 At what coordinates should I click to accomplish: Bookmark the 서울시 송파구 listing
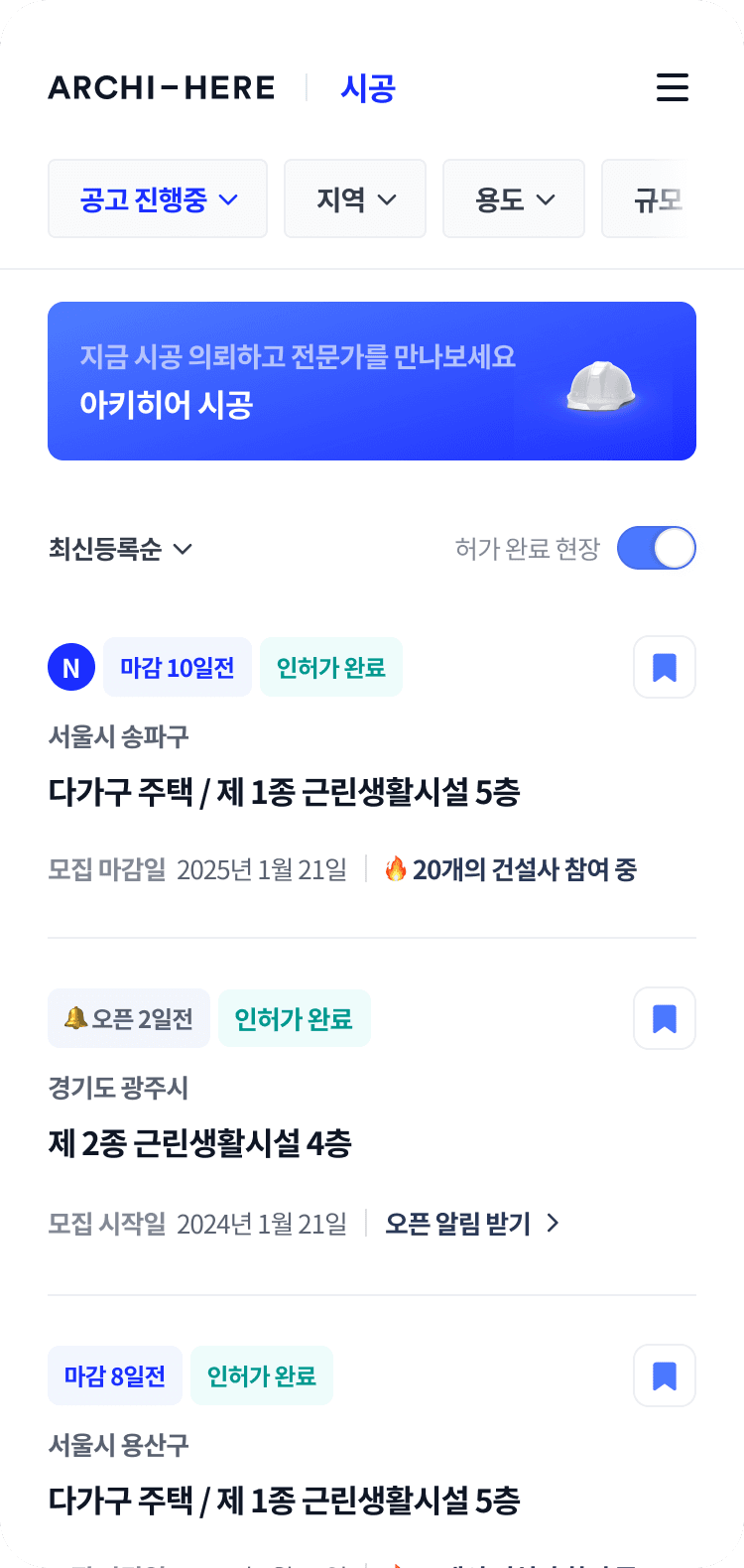tap(665, 667)
